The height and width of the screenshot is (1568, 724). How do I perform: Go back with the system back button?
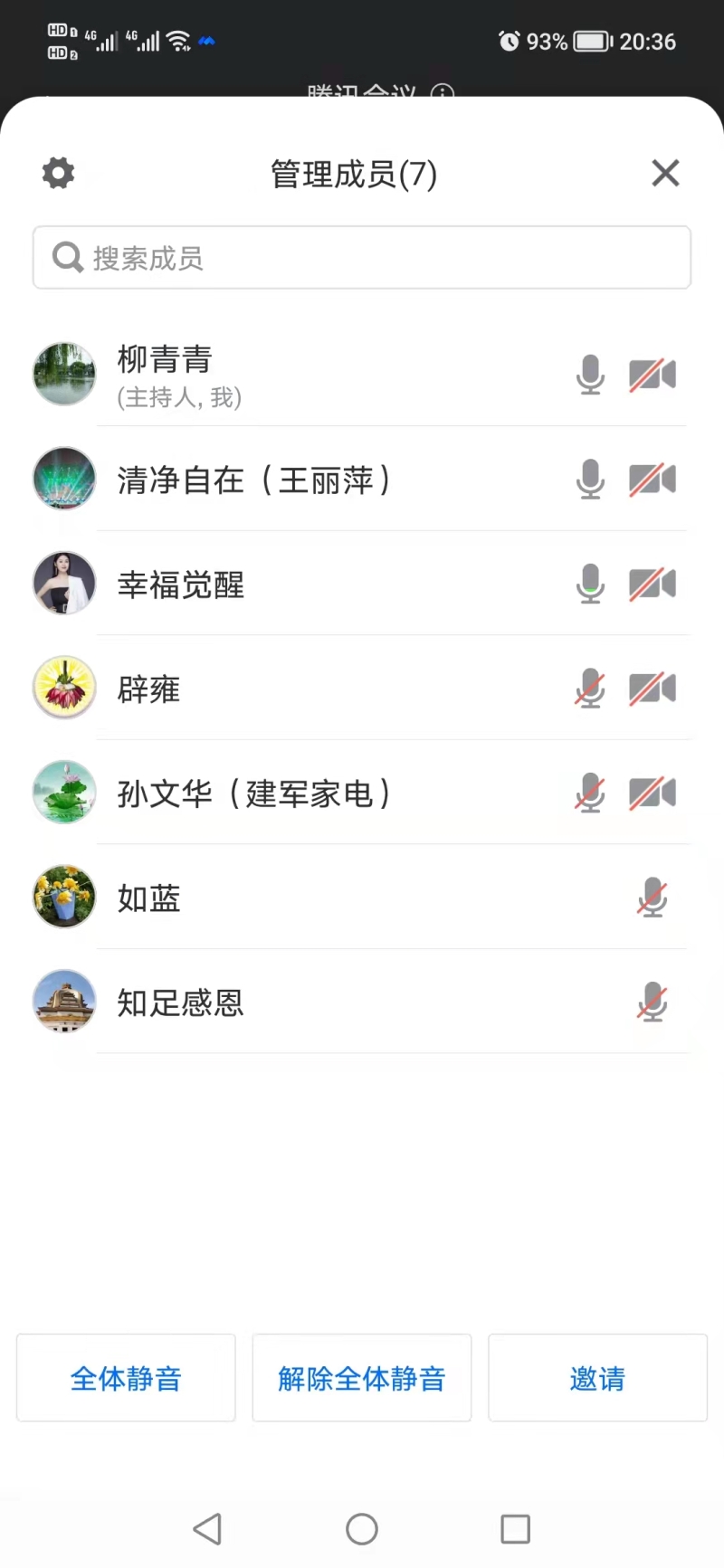click(207, 1529)
